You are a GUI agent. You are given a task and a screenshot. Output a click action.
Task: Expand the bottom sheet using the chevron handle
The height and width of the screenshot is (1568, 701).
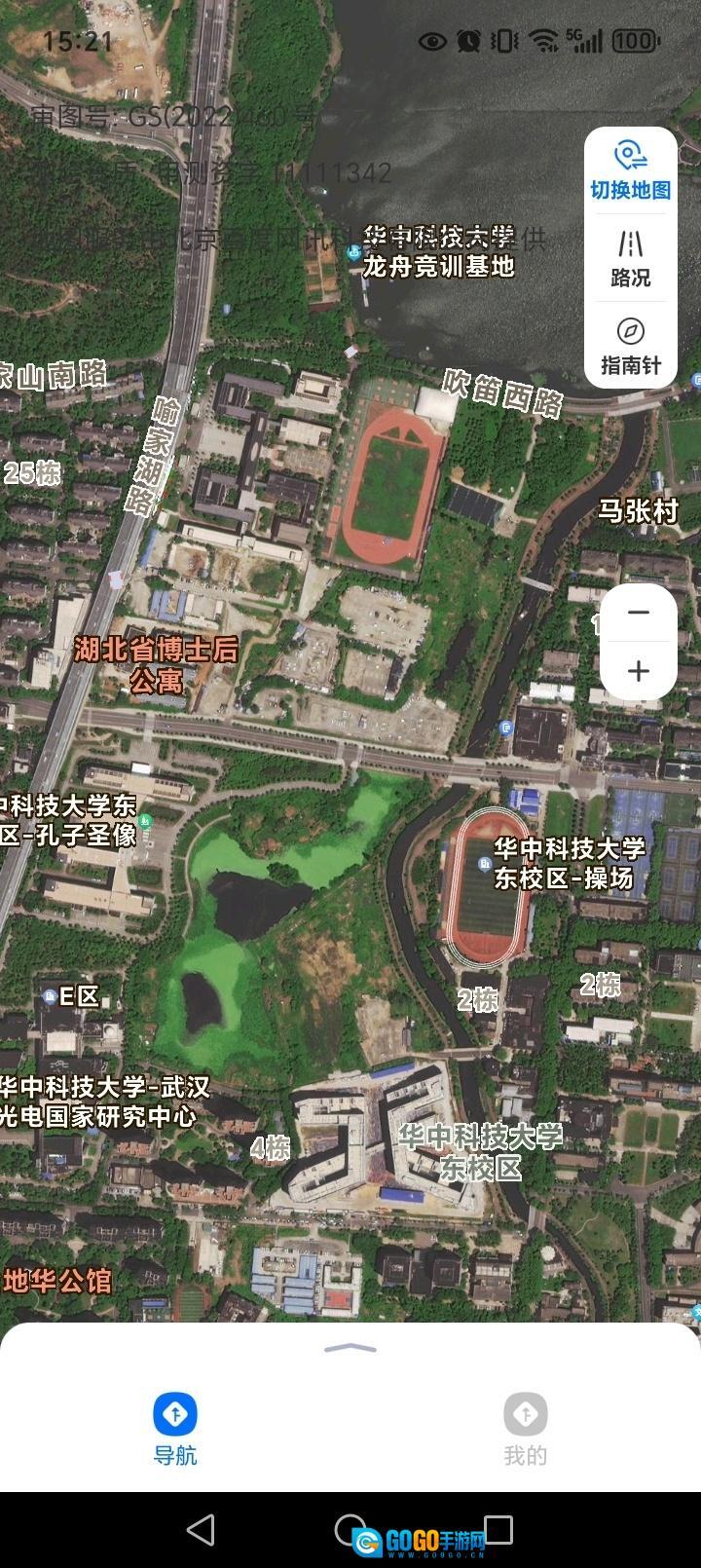tap(350, 1349)
